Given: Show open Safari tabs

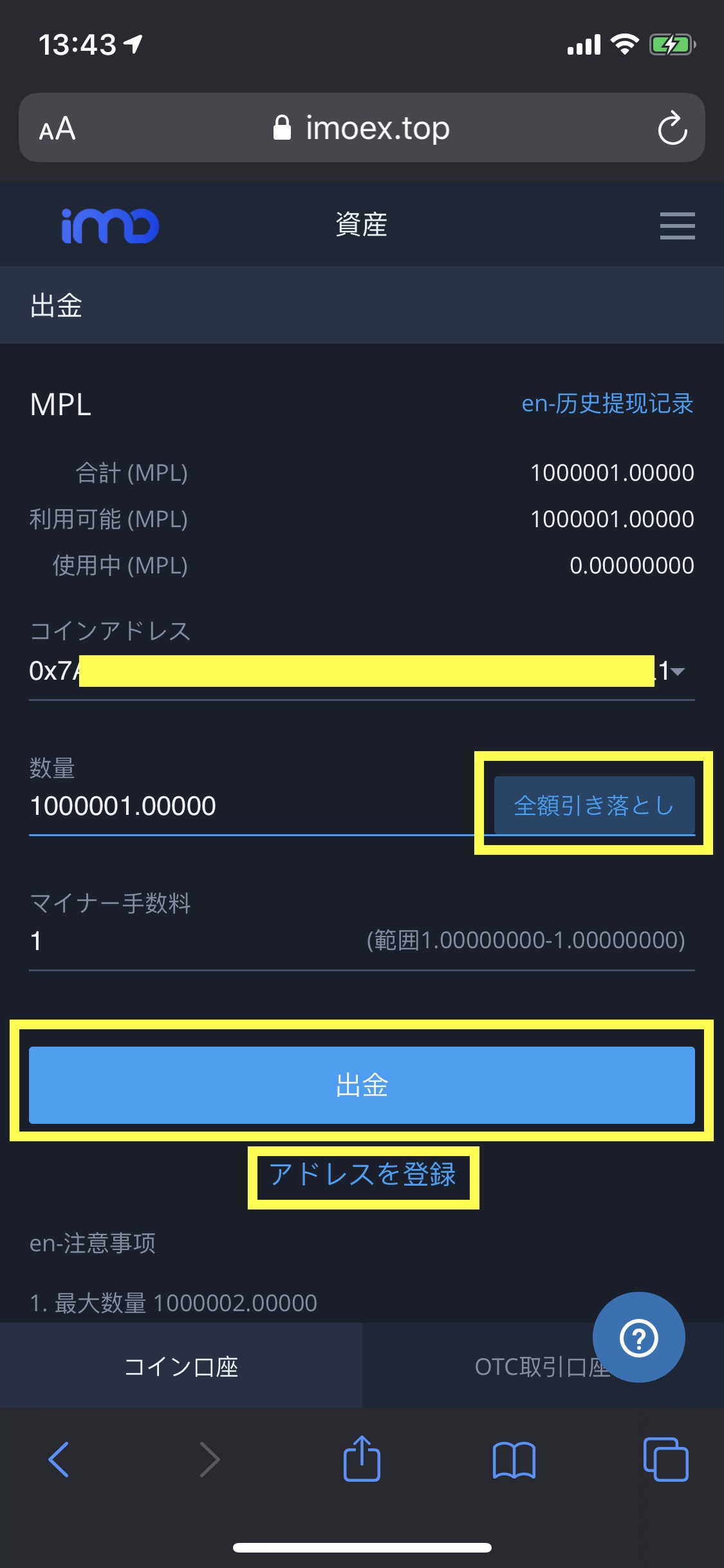Looking at the screenshot, I should point(665,1459).
